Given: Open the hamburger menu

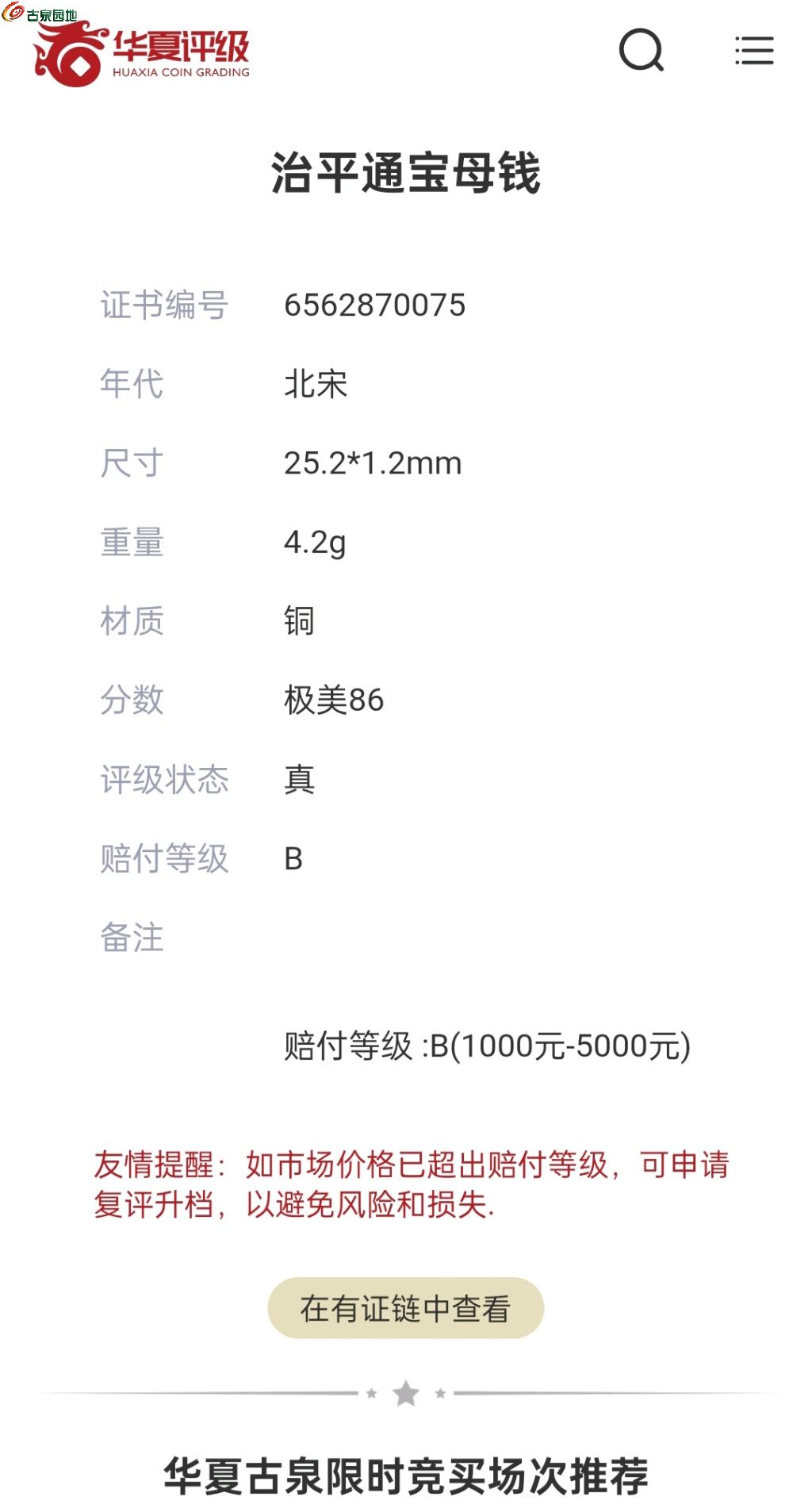Looking at the screenshot, I should (753, 51).
